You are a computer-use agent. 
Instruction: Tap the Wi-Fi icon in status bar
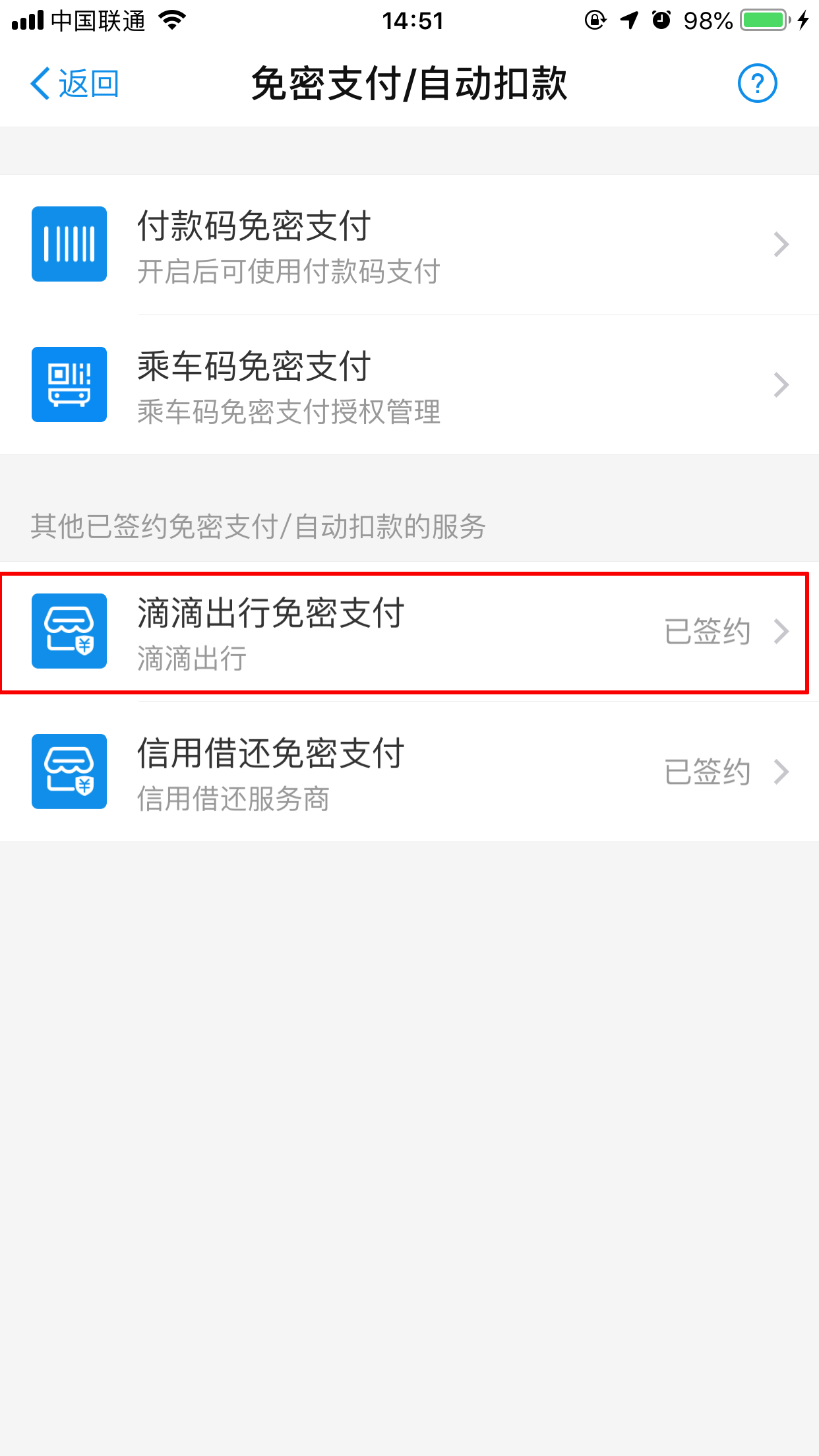[171, 20]
